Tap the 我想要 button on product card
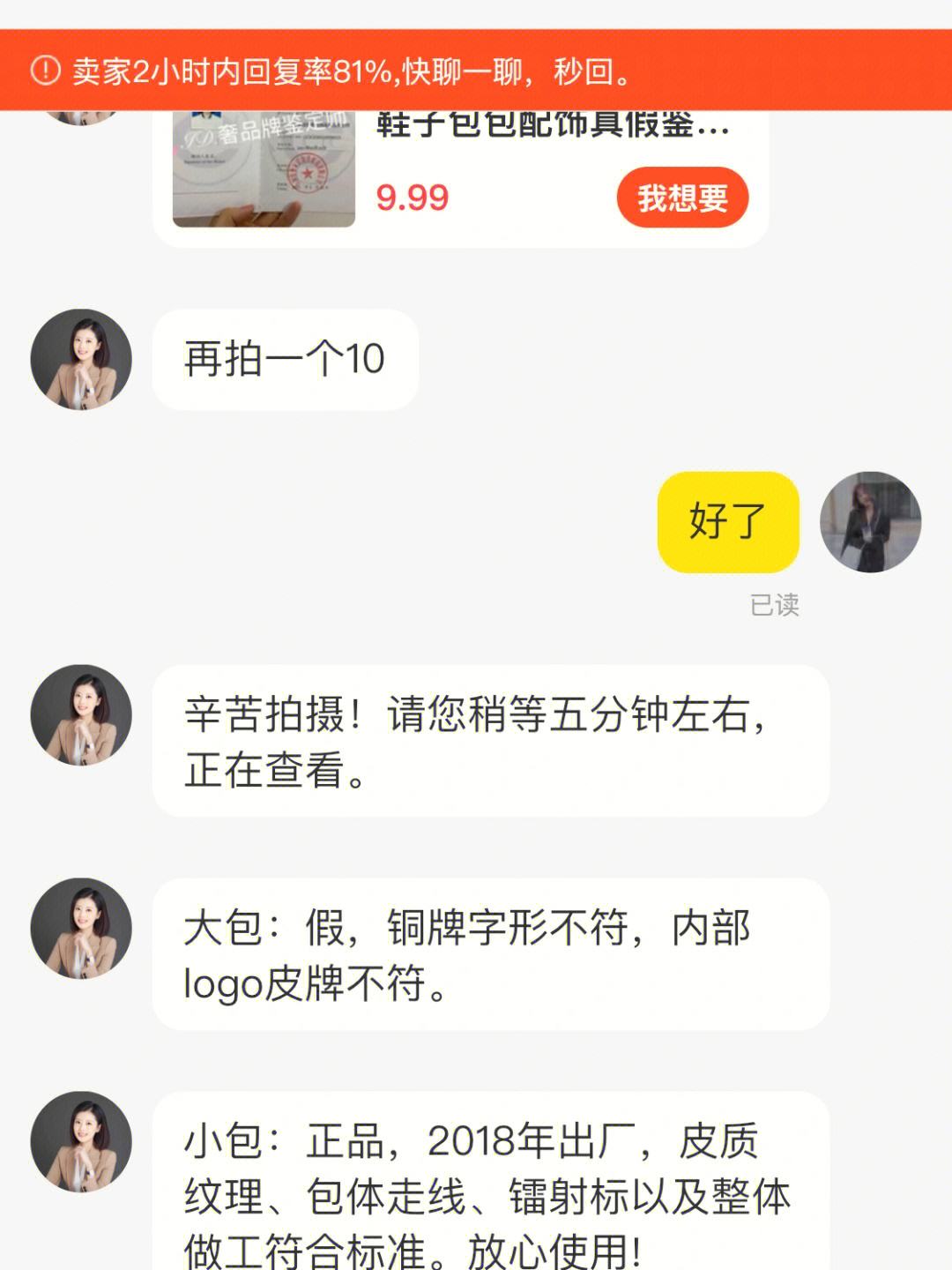Image resolution: width=952 pixels, height=1270 pixels. [x=682, y=198]
